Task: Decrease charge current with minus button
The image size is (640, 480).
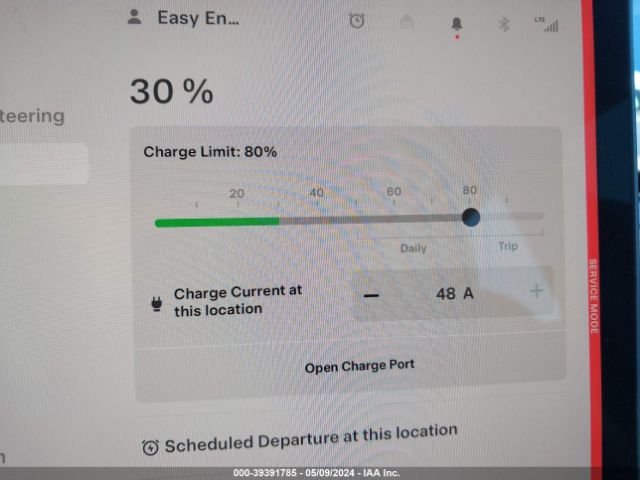Action: [x=371, y=295]
